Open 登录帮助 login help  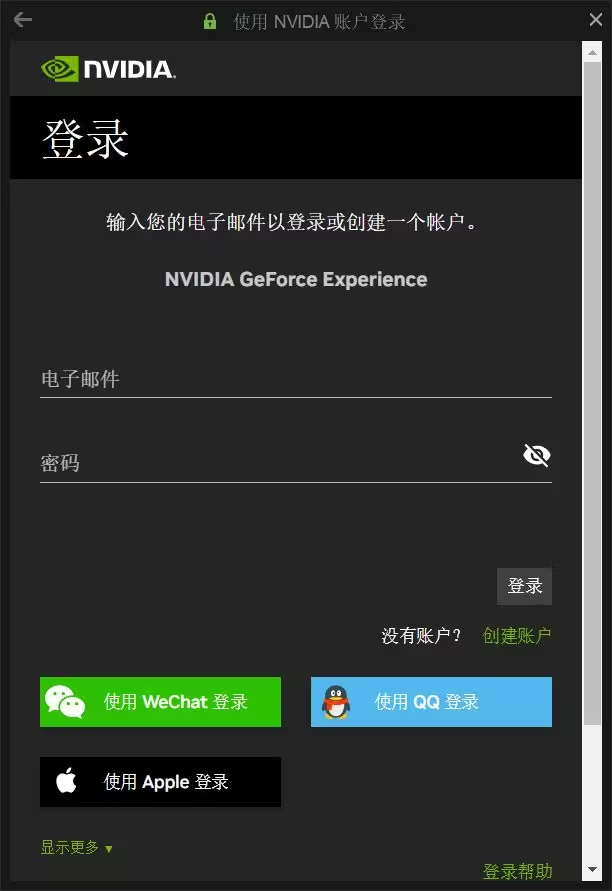click(517, 871)
